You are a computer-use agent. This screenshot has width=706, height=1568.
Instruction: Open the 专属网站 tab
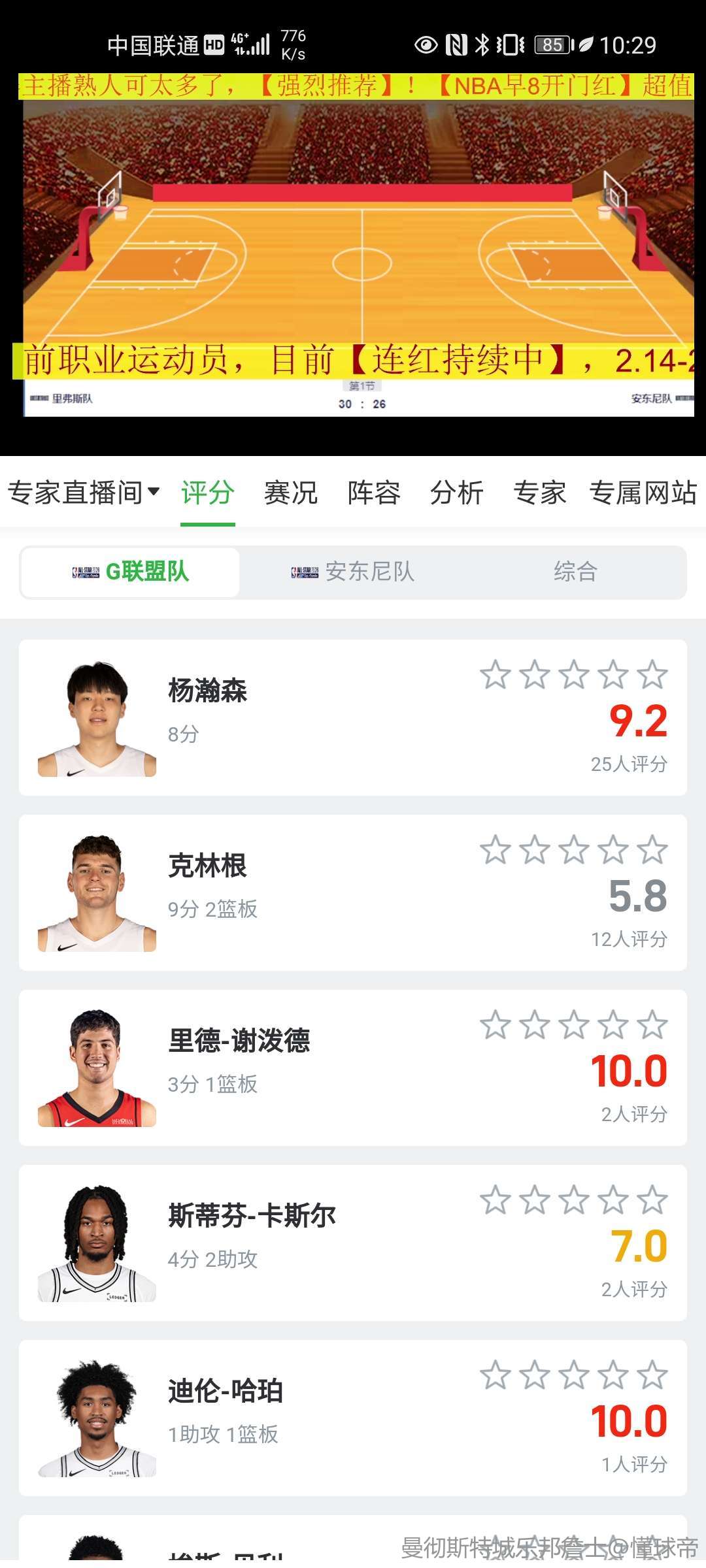[643, 493]
